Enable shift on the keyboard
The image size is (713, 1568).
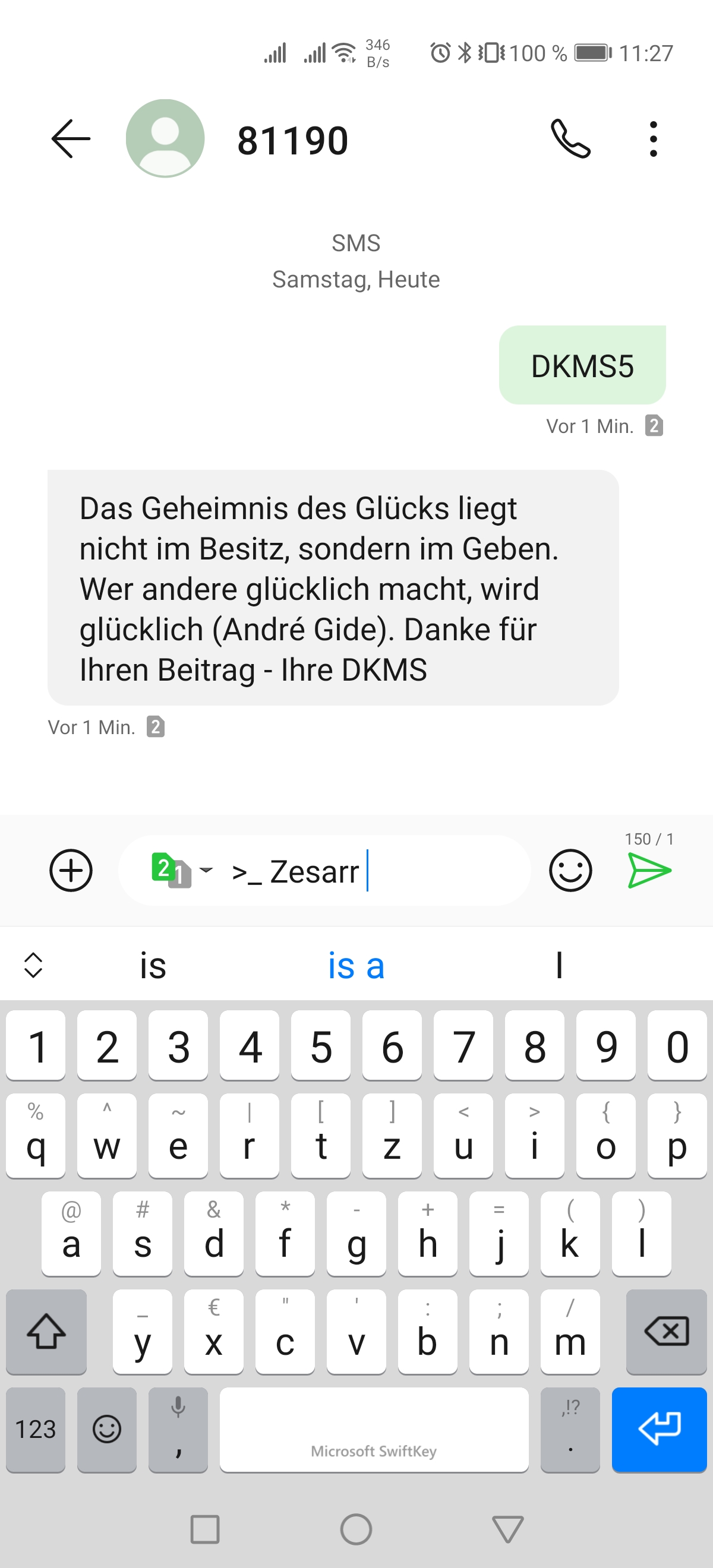pyautogui.click(x=46, y=1331)
